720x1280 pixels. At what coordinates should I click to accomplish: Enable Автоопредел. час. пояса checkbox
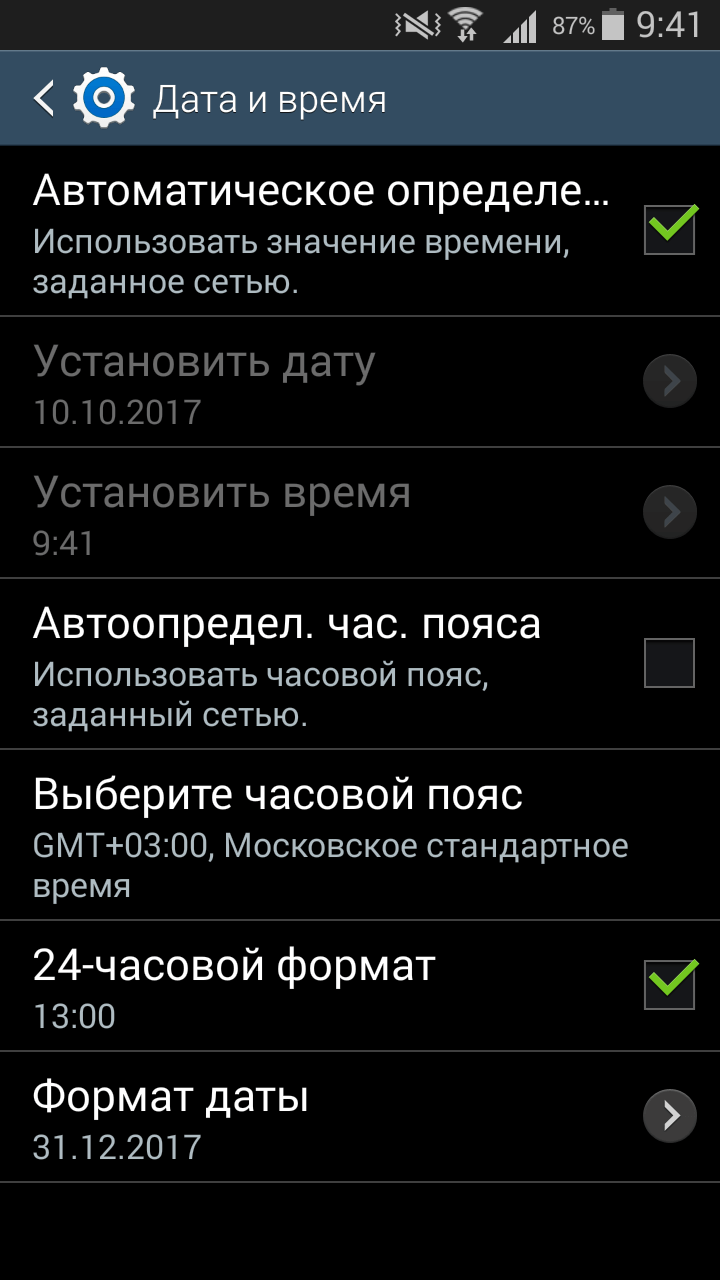669,662
